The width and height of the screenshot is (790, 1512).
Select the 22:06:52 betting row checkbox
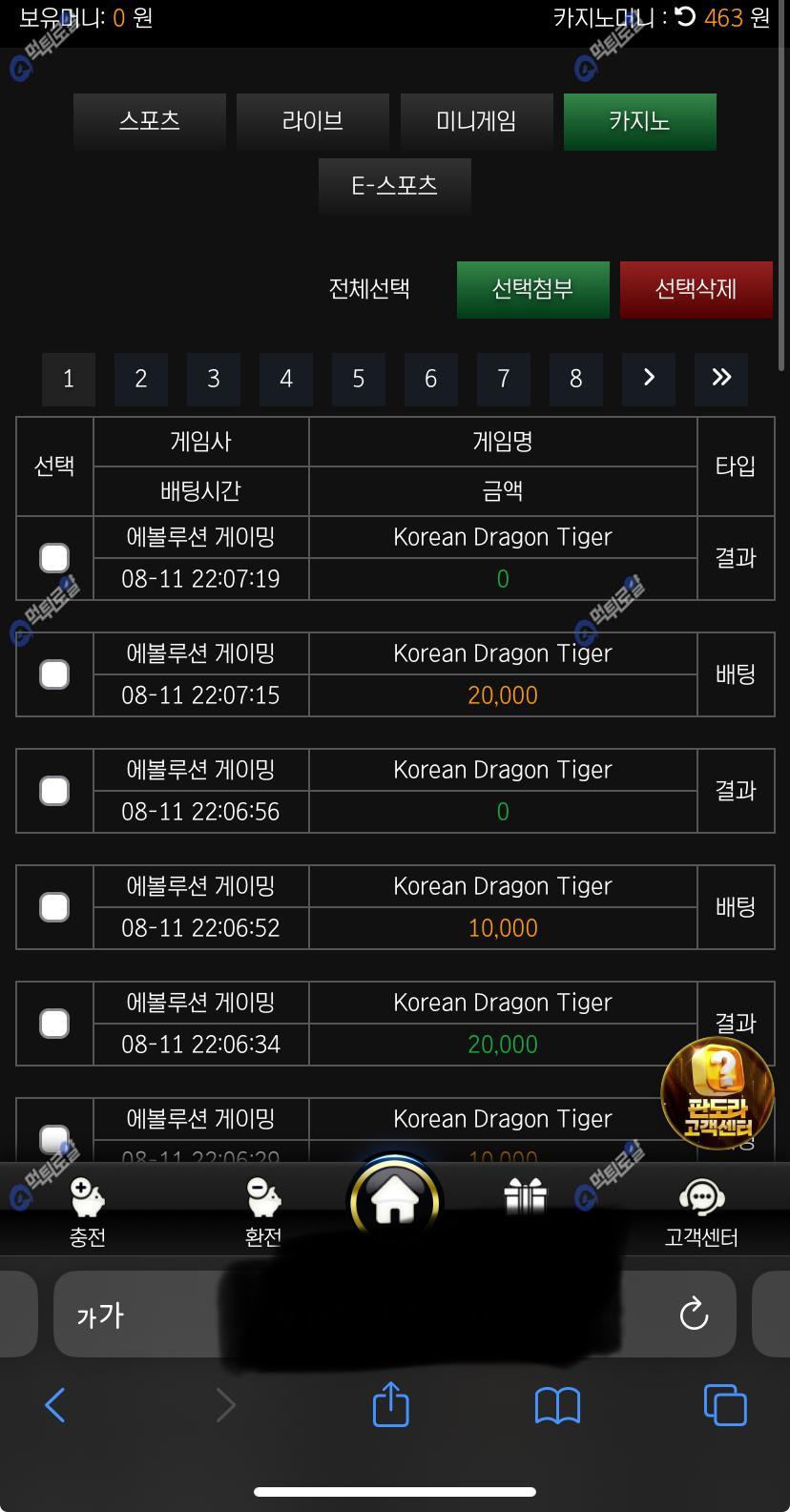coord(54,907)
